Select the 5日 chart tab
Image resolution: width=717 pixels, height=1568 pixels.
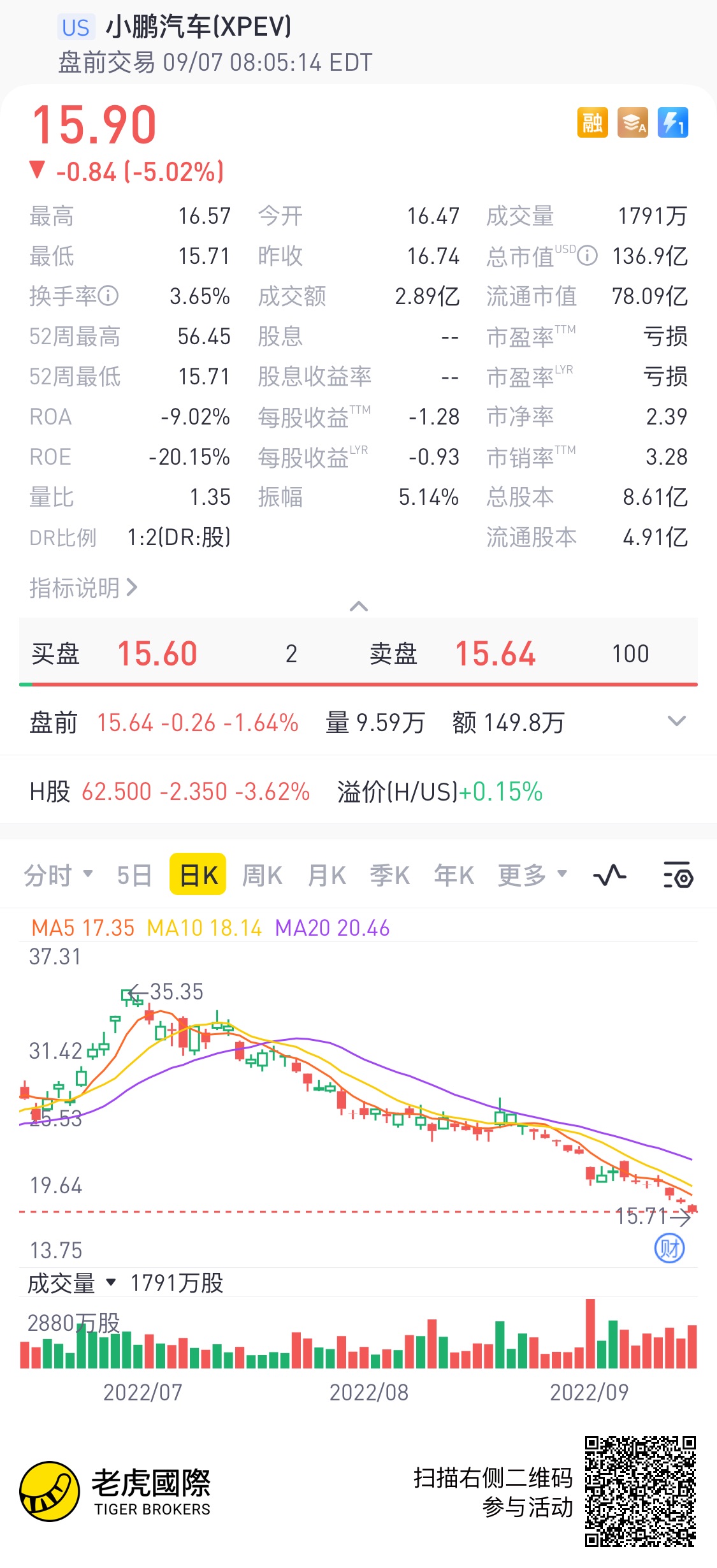pyautogui.click(x=134, y=875)
